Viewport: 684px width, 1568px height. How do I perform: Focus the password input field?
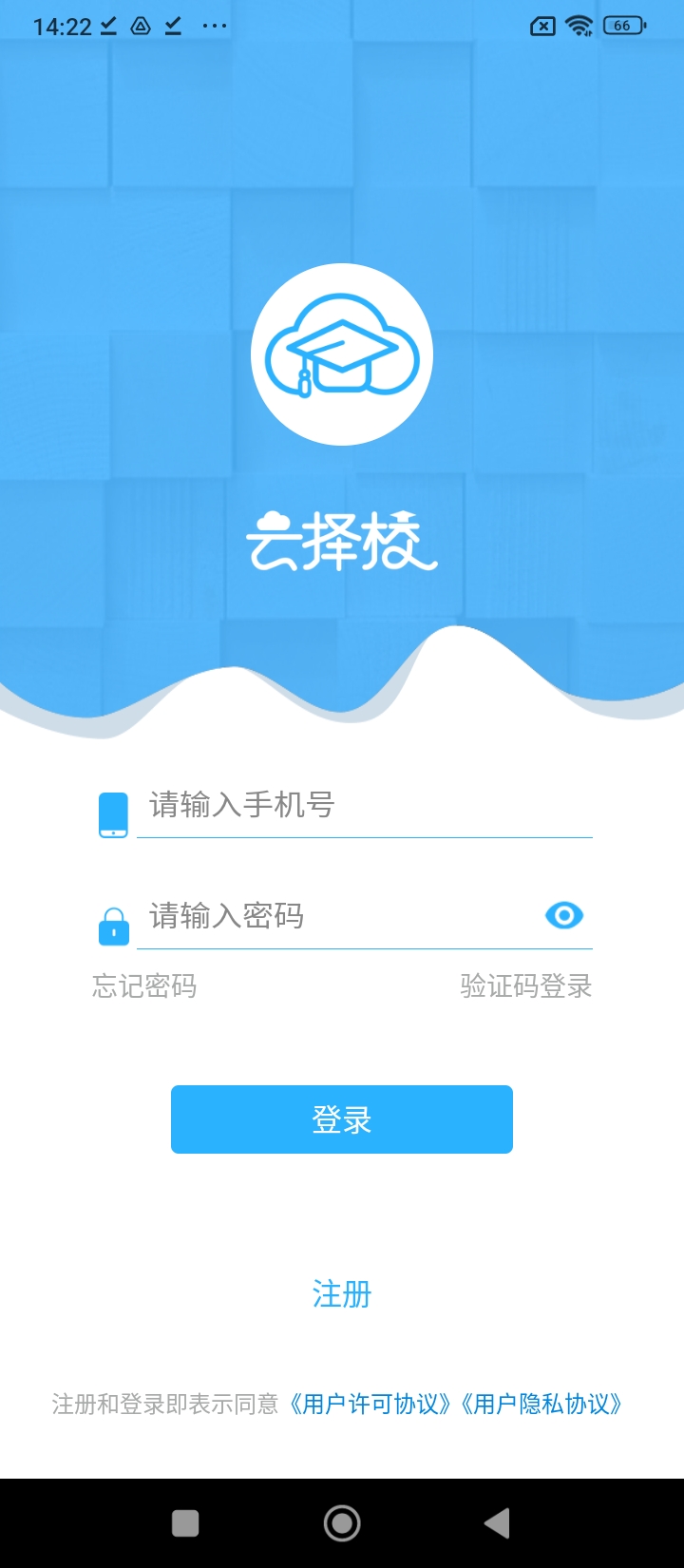coord(342,916)
